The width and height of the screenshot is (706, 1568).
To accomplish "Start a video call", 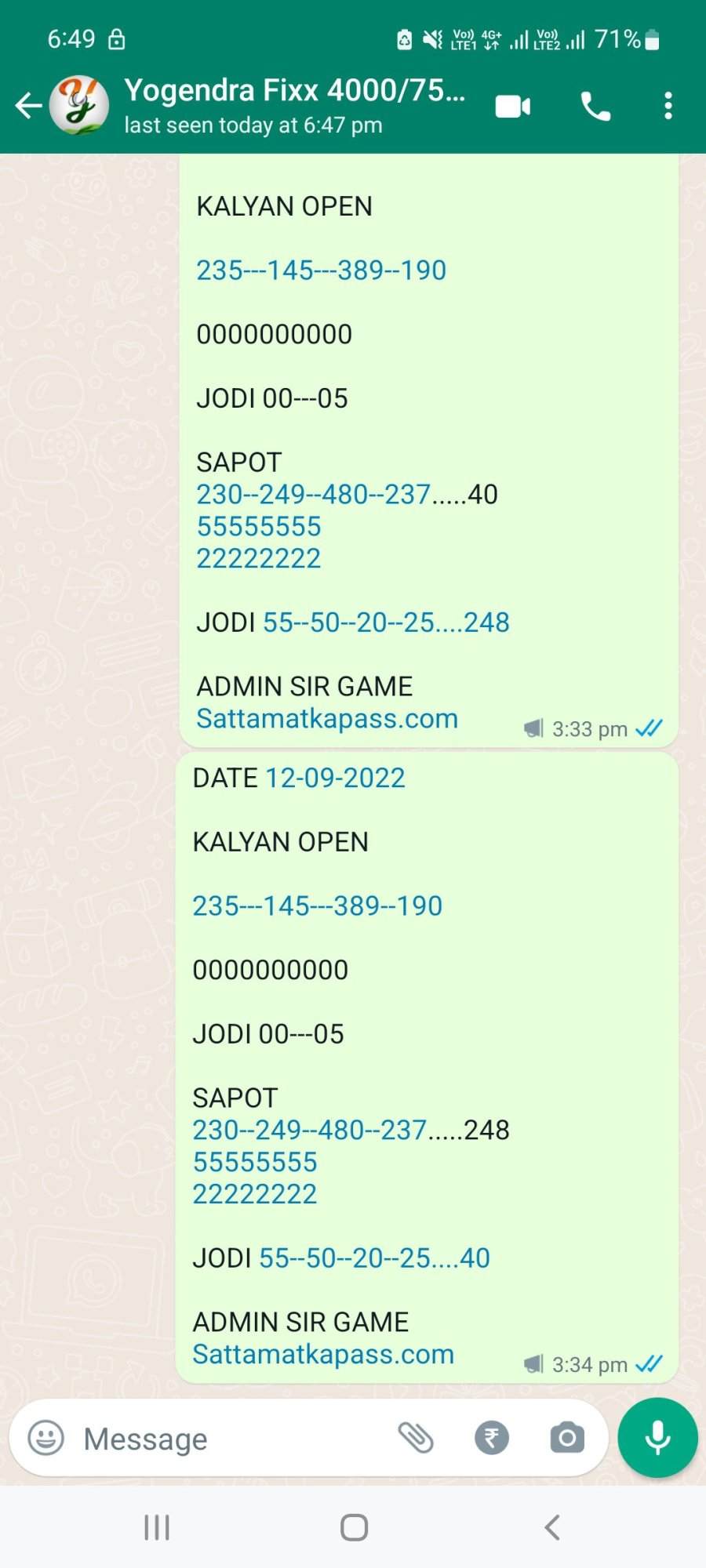I will [513, 106].
